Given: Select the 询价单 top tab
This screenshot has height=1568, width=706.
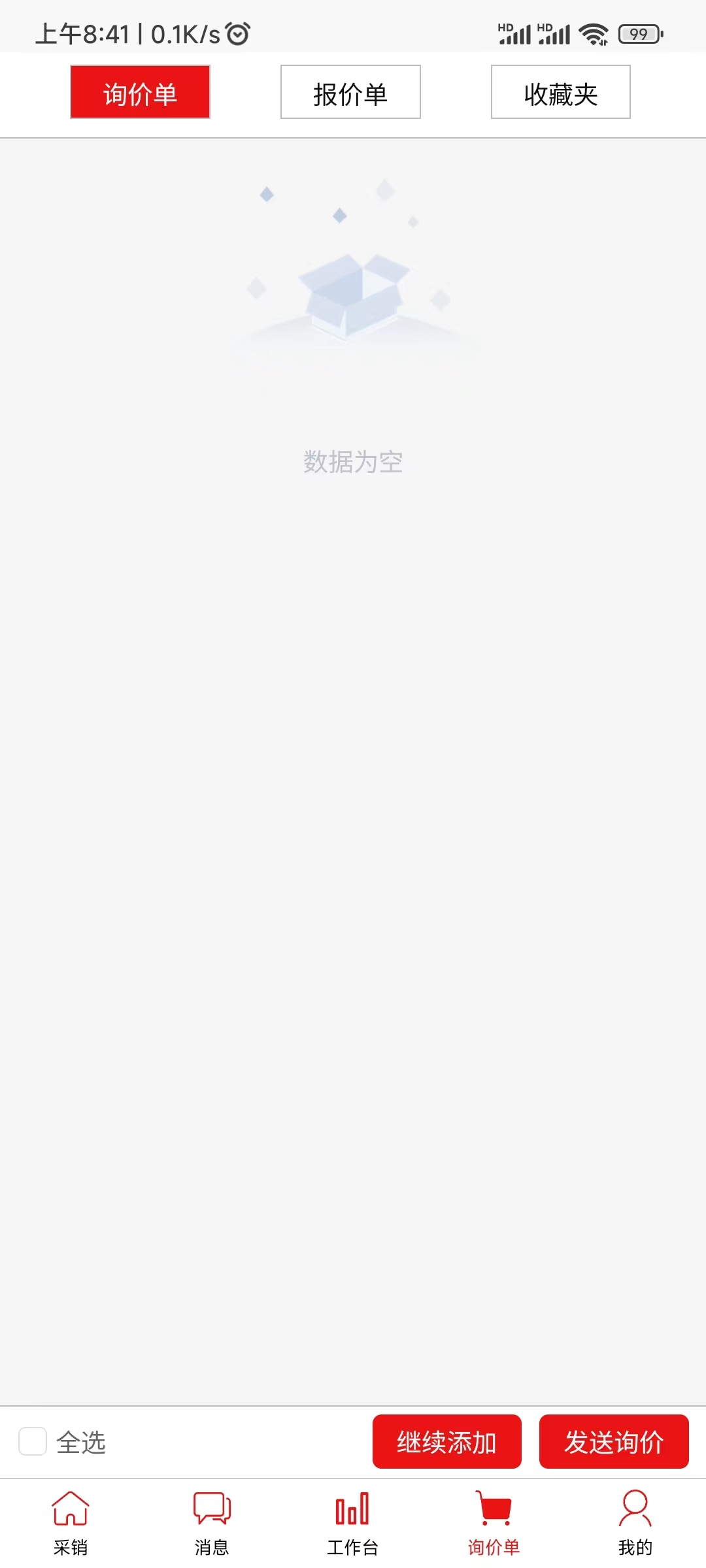Looking at the screenshot, I should 140,92.
